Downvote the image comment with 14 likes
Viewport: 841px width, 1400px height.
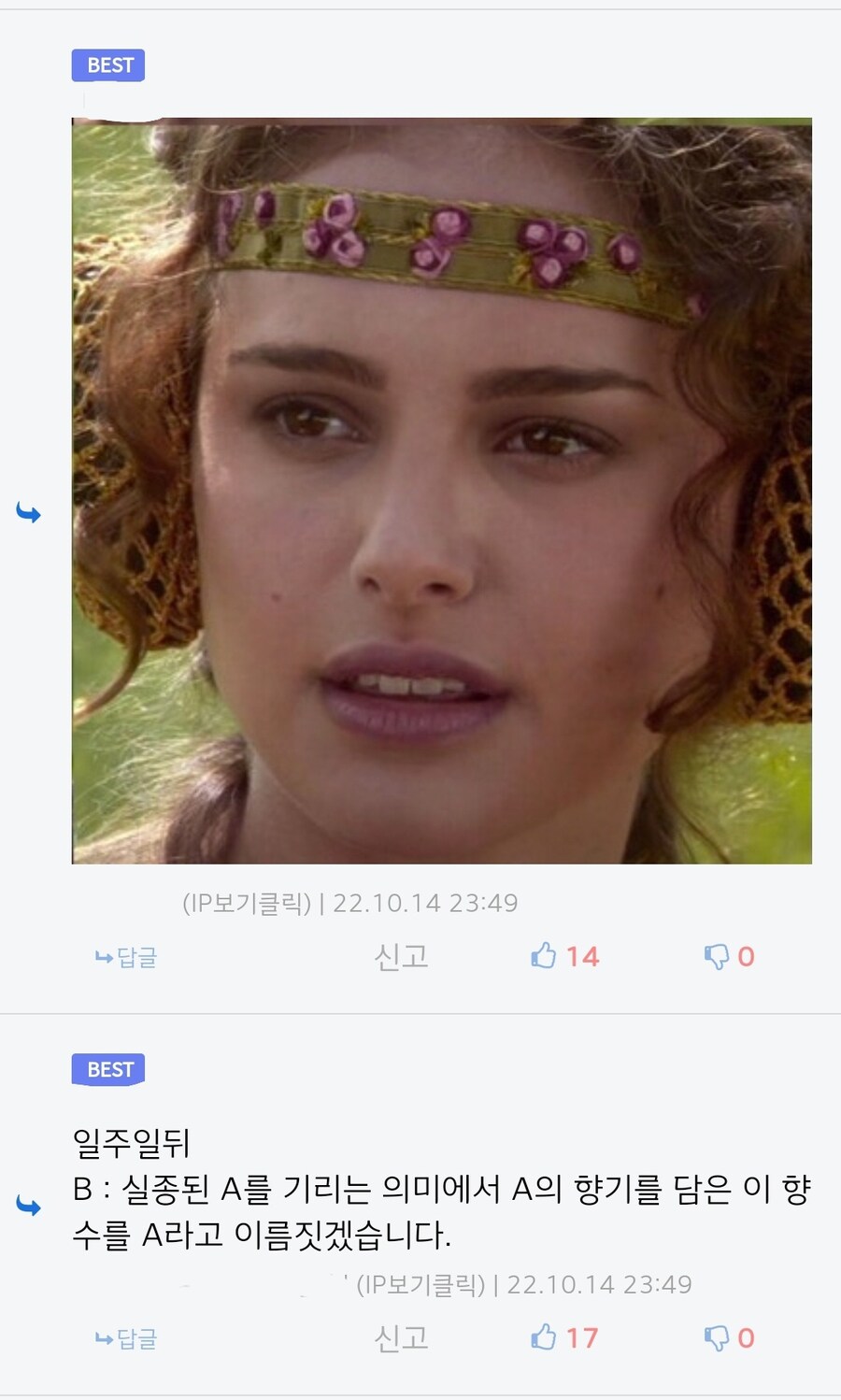click(717, 956)
